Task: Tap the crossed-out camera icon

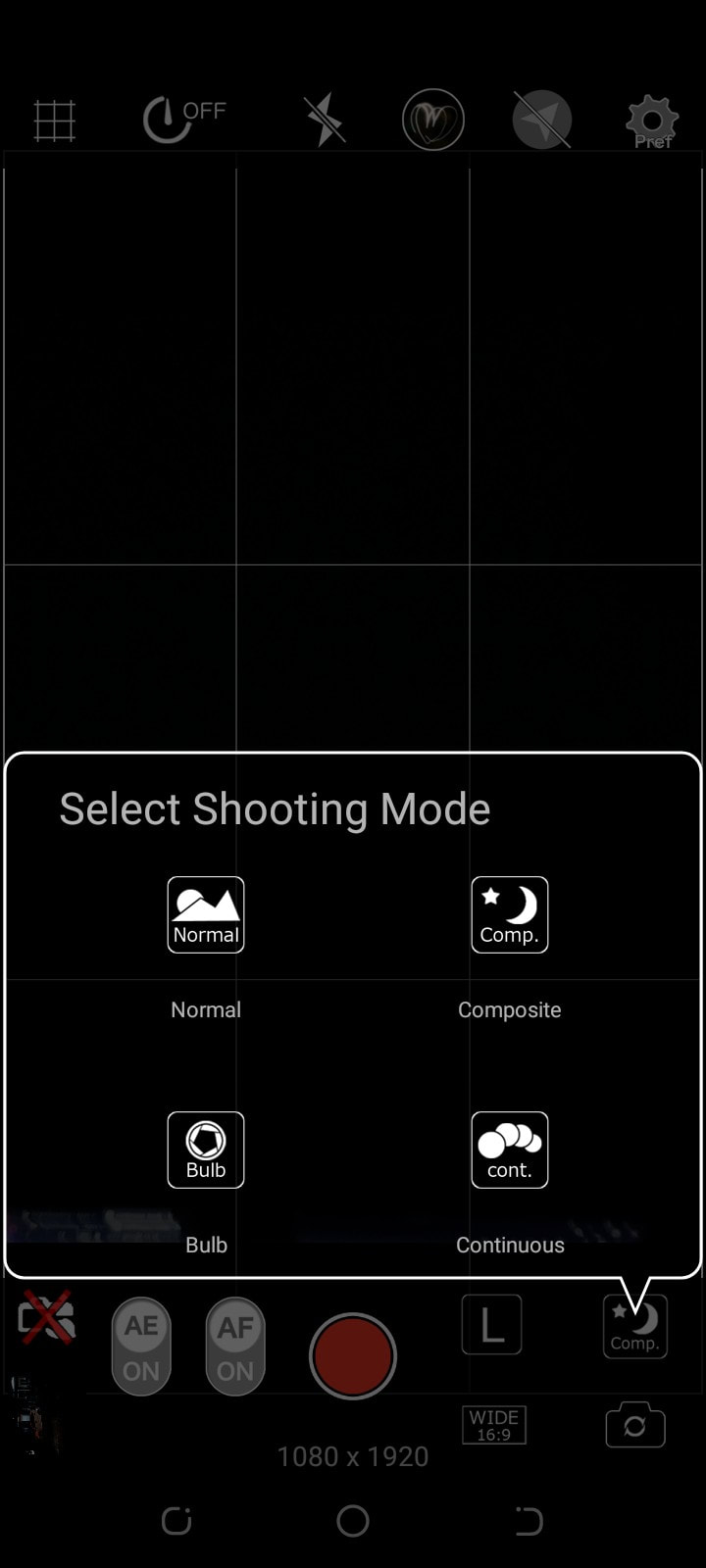Action: [46, 1317]
